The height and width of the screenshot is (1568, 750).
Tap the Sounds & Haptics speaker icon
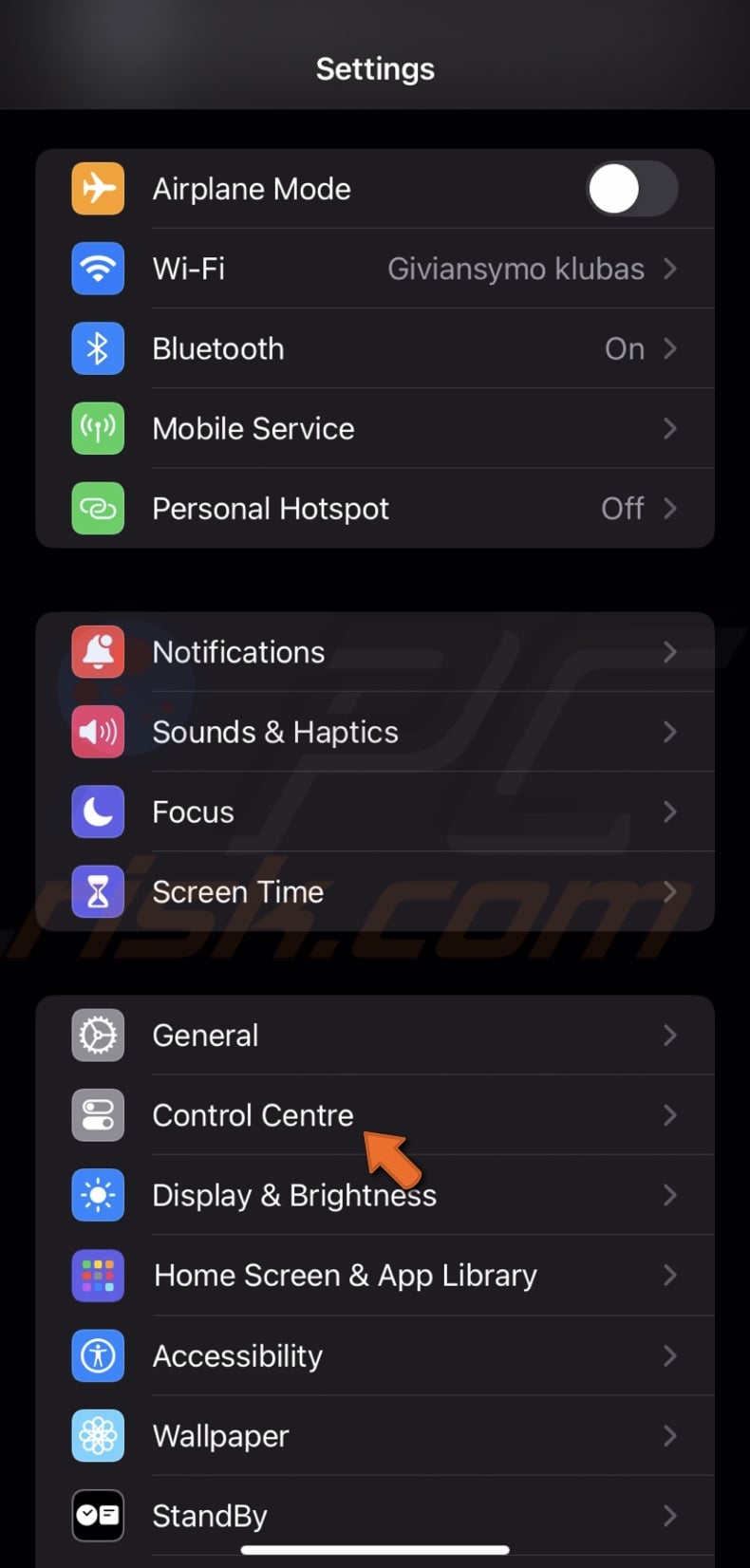pyautogui.click(x=97, y=732)
